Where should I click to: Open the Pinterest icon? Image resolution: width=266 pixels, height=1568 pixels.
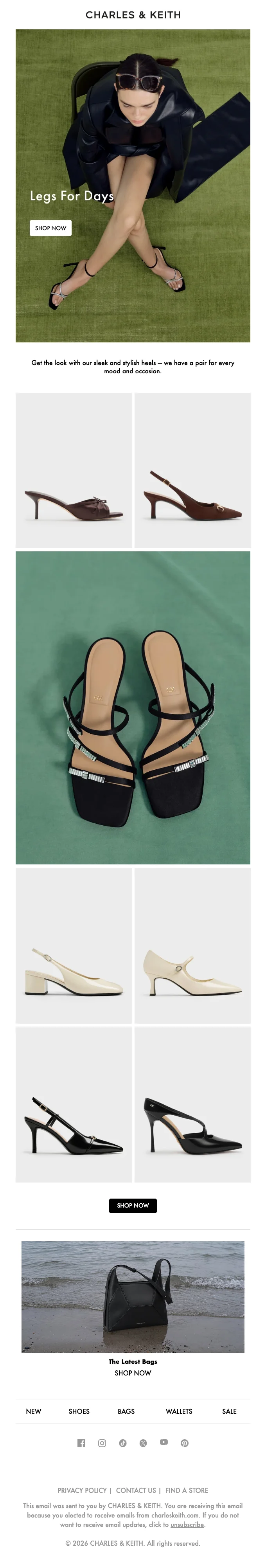(x=184, y=1443)
